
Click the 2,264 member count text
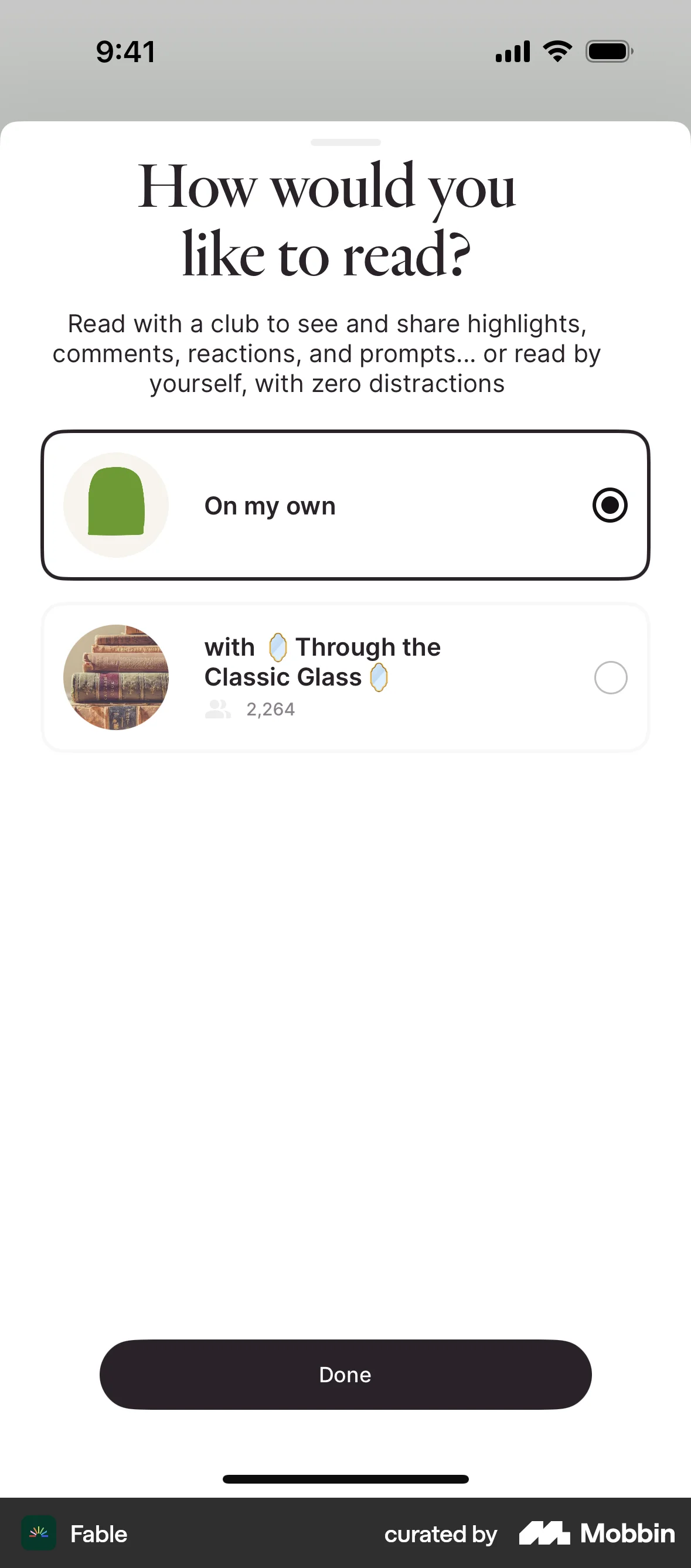(270, 708)
